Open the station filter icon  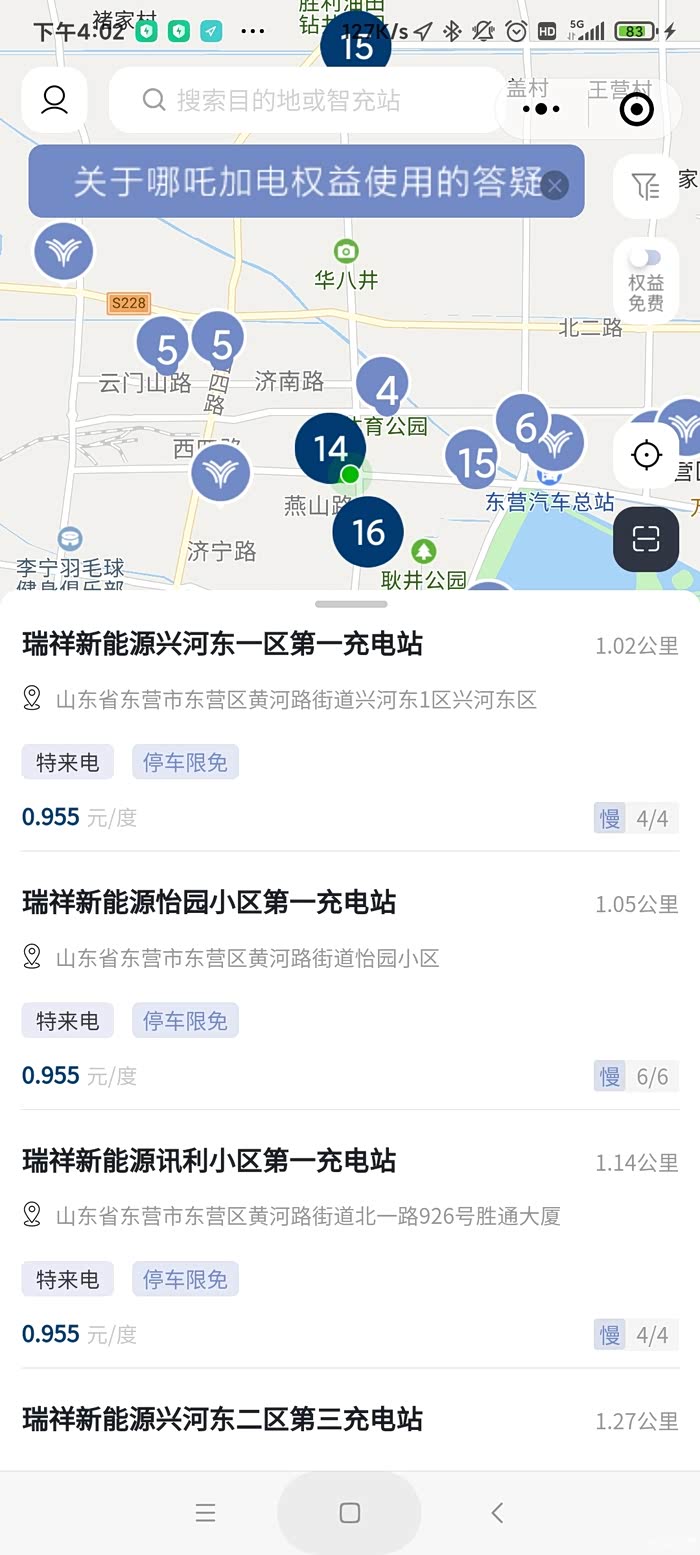646,186
